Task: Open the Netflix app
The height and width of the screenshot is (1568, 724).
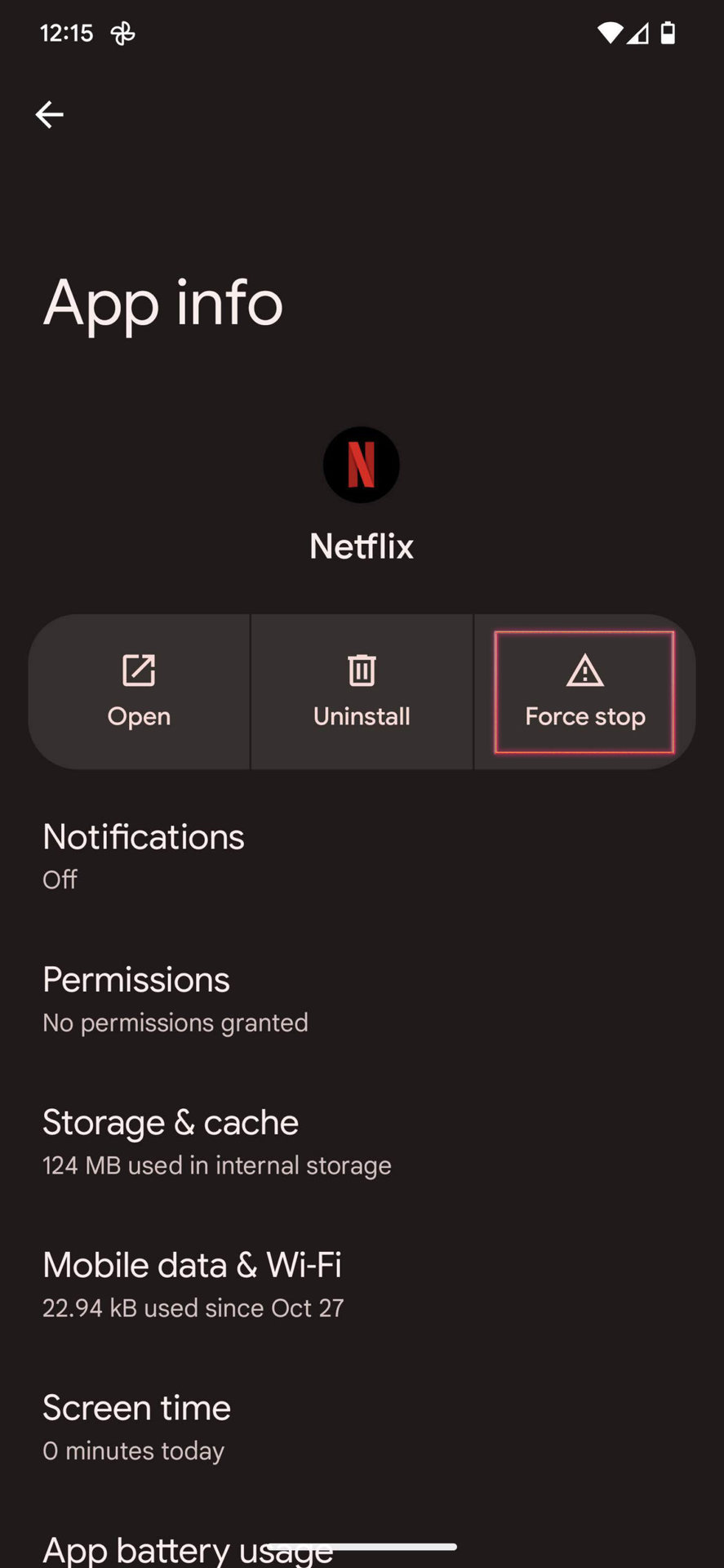Action: pos(139,691)
